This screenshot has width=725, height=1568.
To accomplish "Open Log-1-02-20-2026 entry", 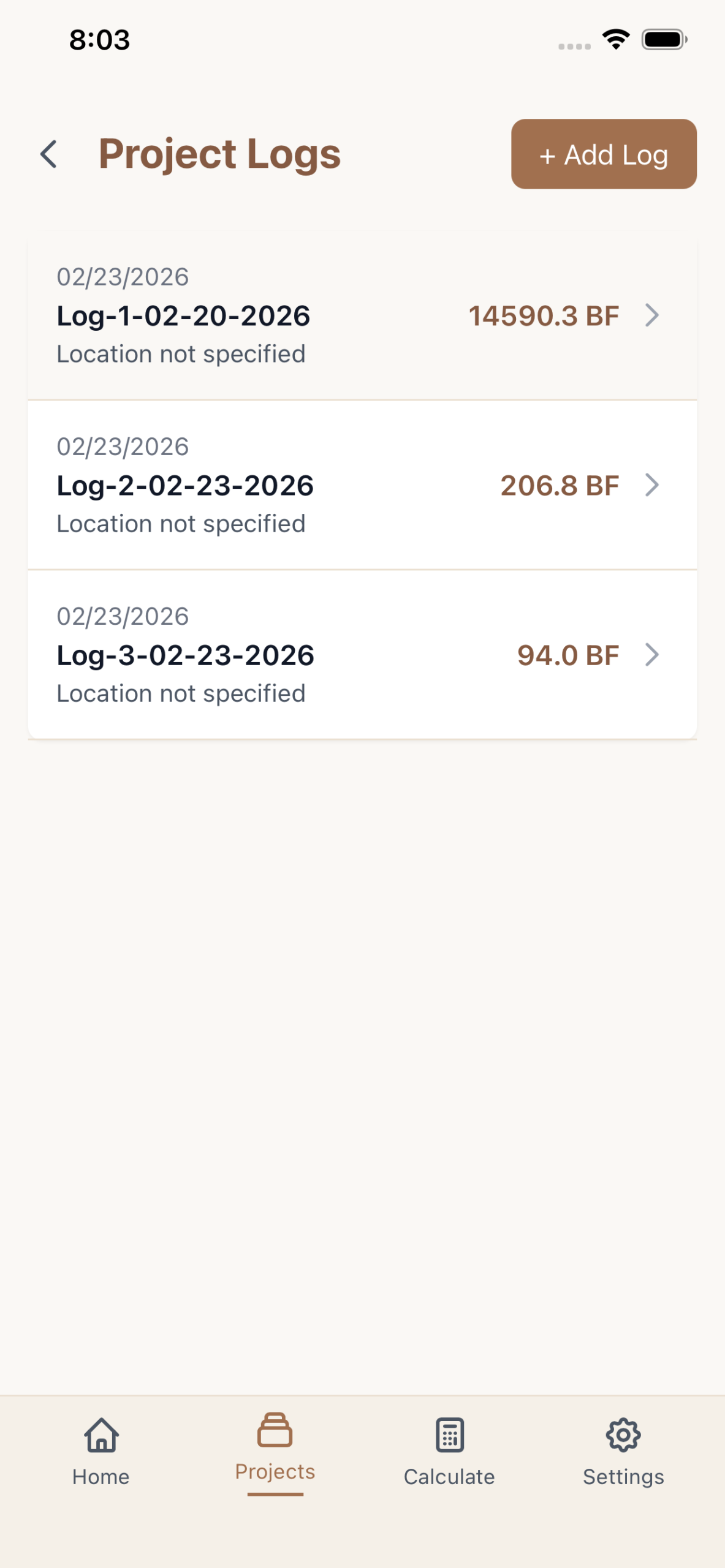I will 362,316.
